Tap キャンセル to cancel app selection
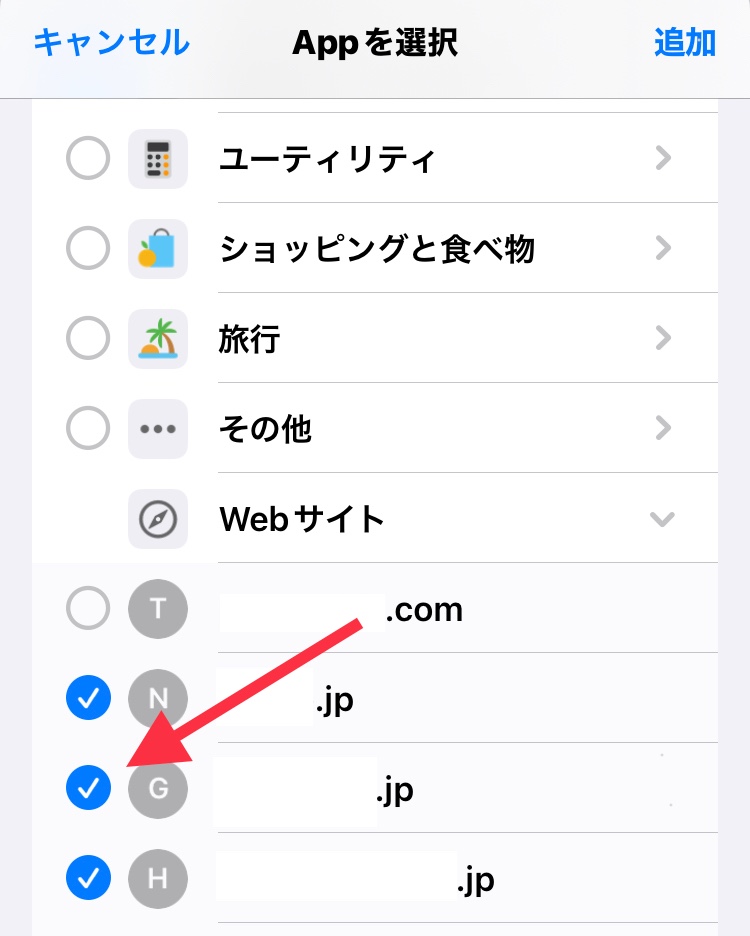Viewport: 750px width, 936px height. (111, 43)
